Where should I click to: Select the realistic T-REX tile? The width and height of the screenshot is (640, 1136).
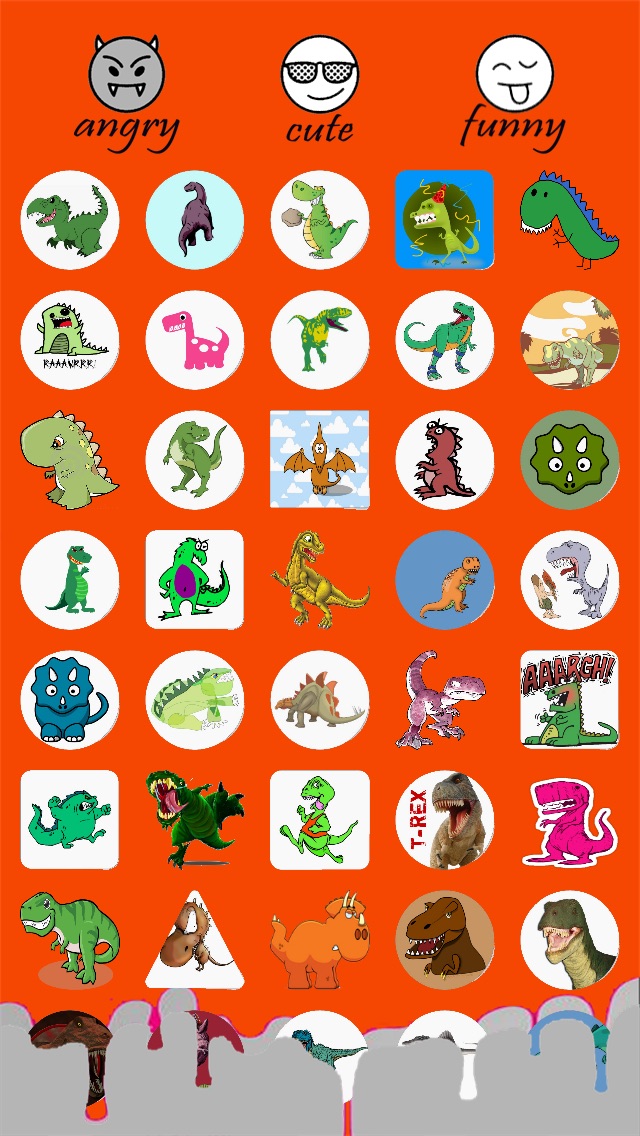pyautogui.click(x=445, y=819)
